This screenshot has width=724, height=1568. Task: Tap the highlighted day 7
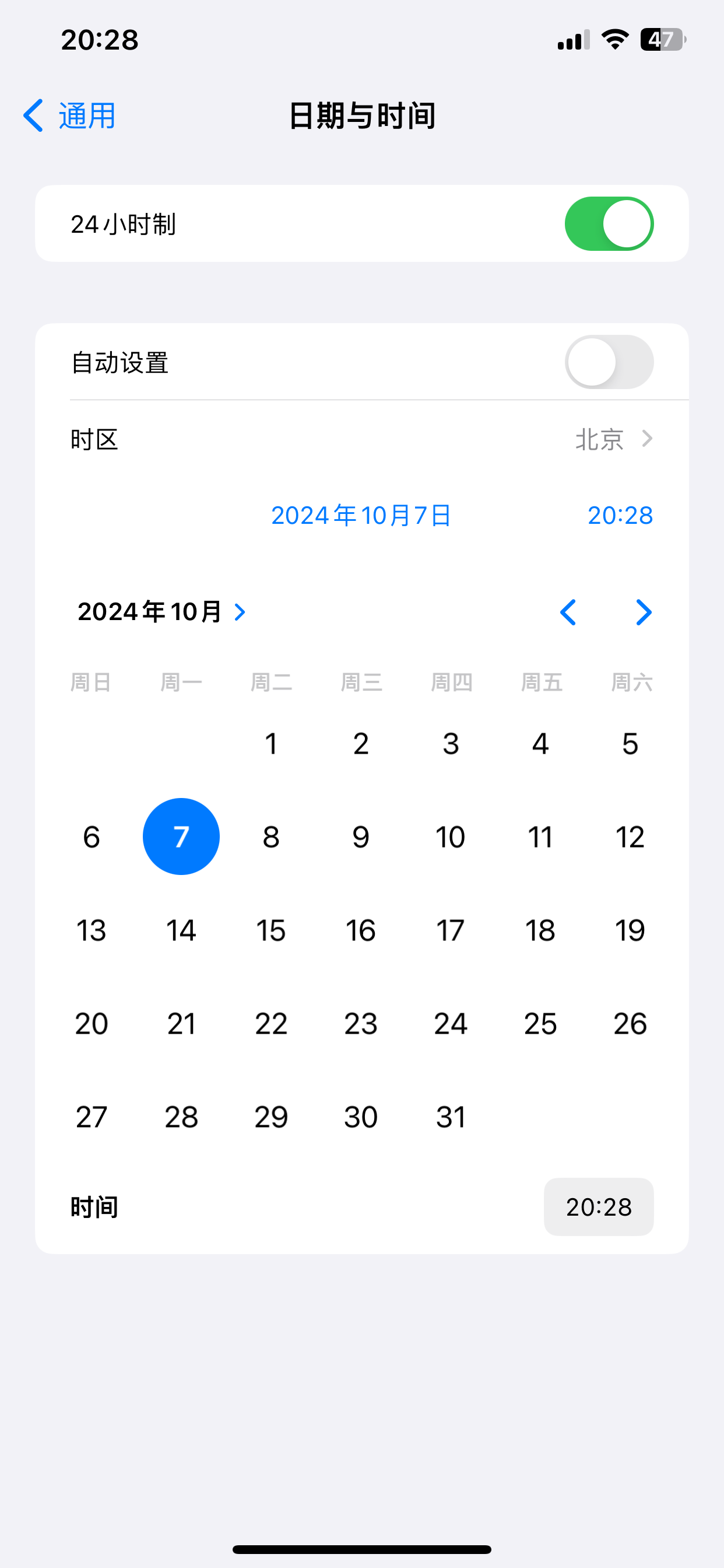181,836
